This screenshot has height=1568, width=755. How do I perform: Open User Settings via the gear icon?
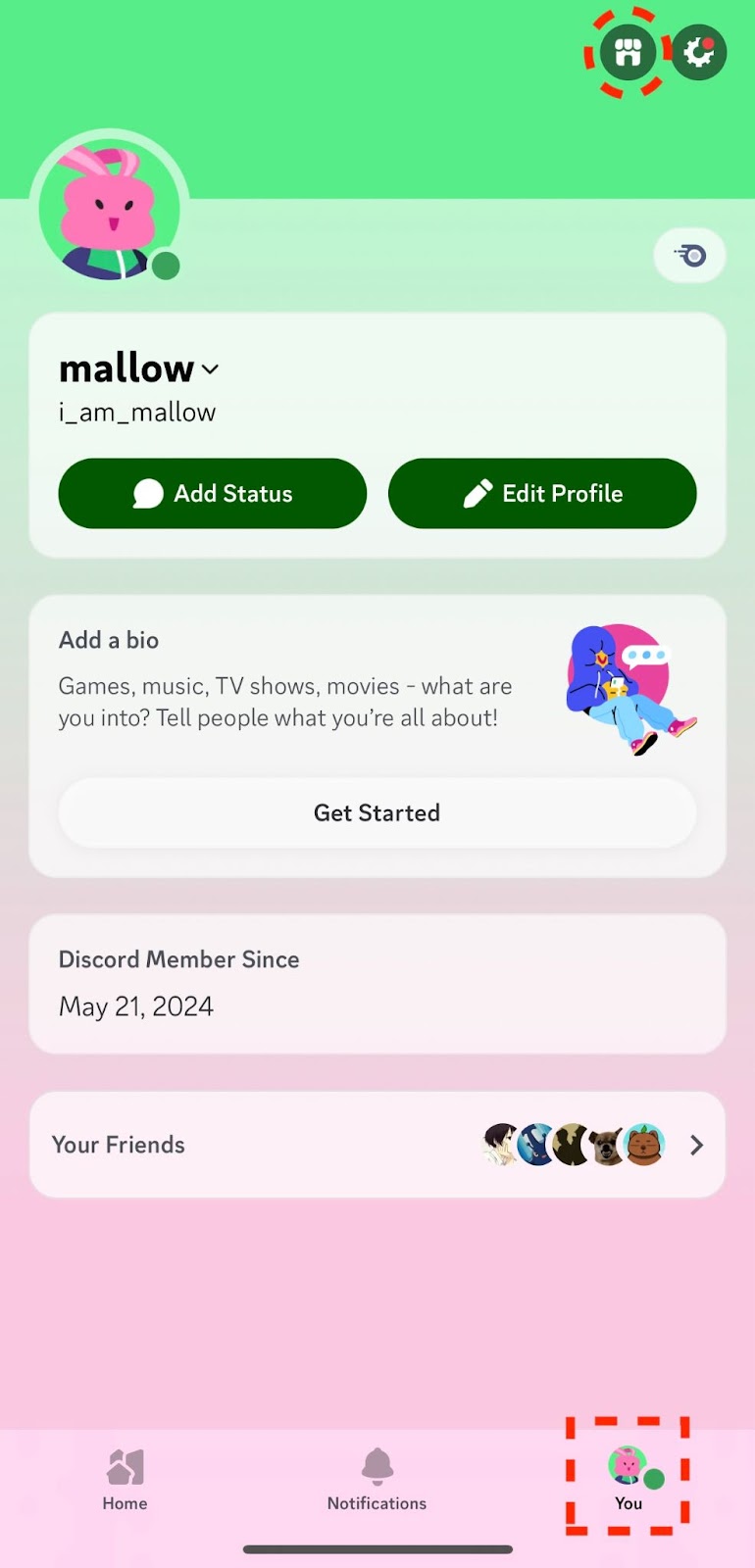tap(698, 51)
